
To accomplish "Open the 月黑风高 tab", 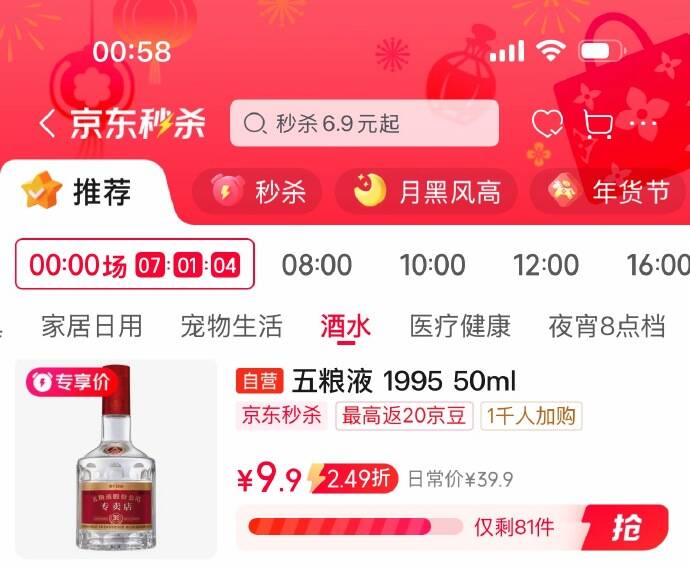I will click(x=426, y=191).
